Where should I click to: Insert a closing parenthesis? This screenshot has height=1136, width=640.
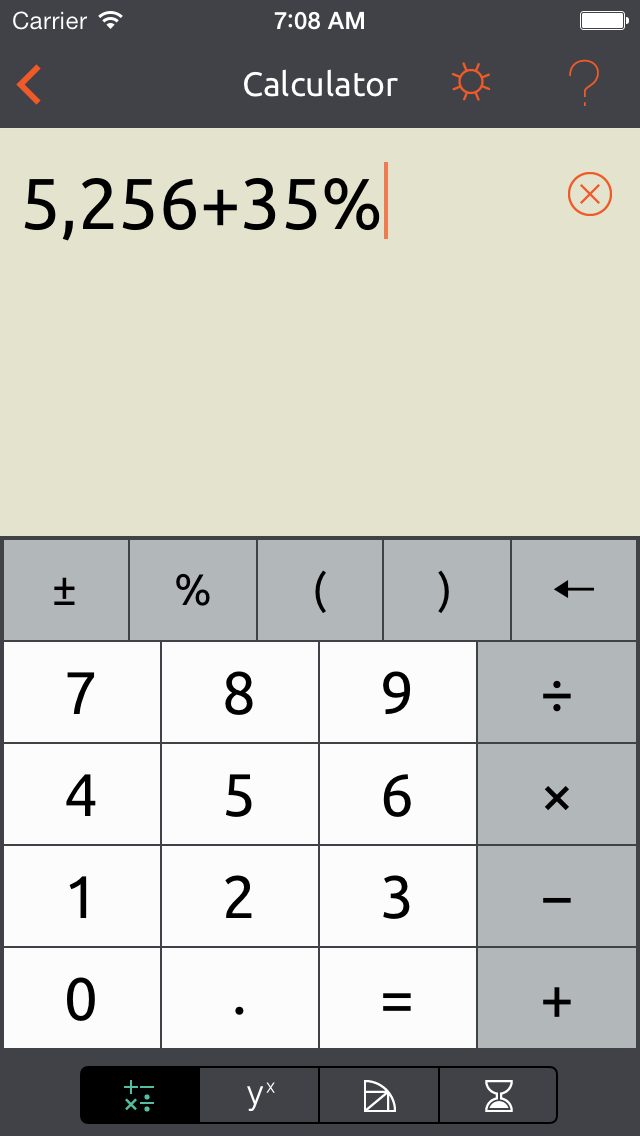(x=446, y=591)
